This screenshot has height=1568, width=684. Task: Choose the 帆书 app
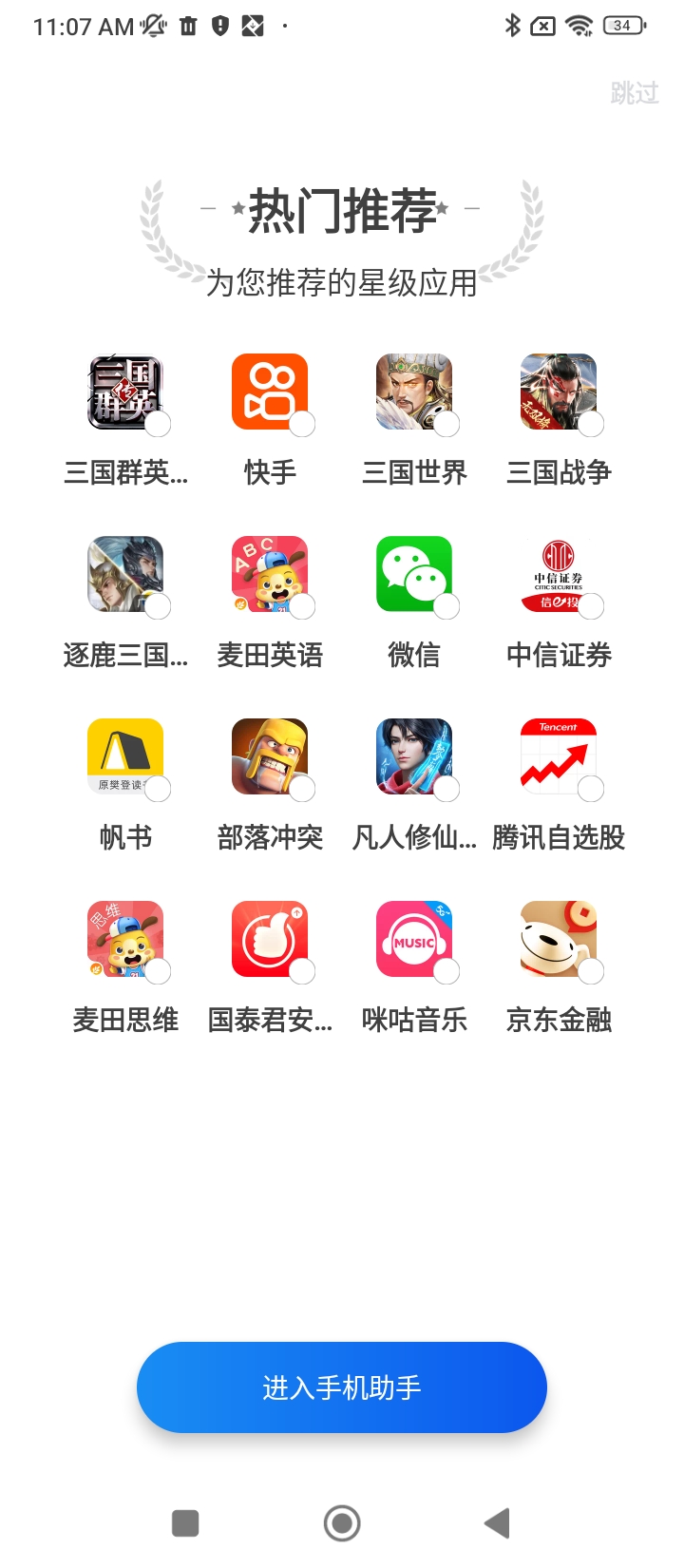[125, 757]
